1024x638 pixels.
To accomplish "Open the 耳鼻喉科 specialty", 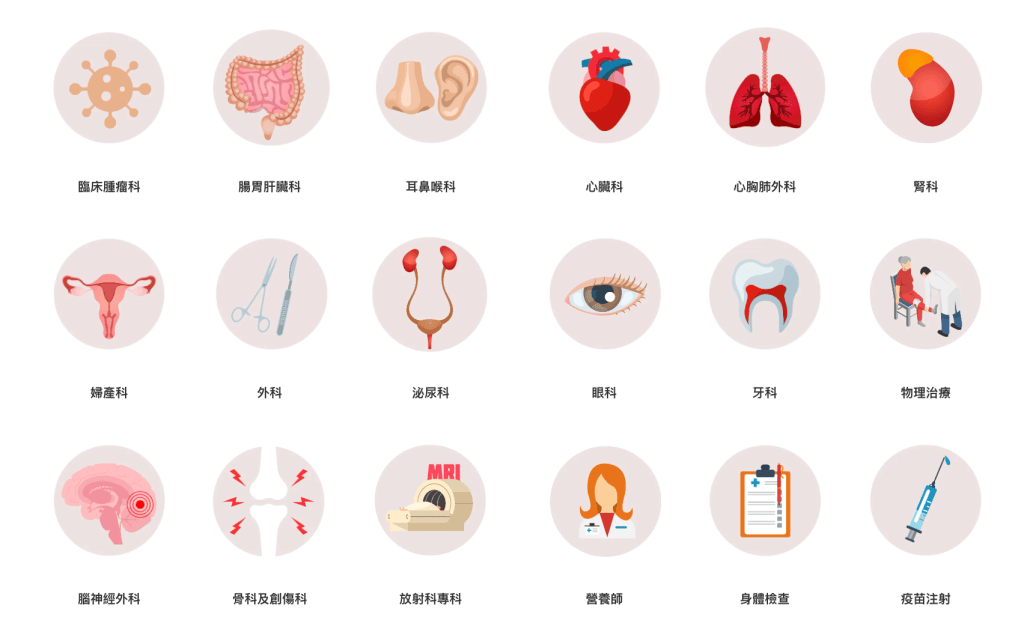I will click(430, 88).
